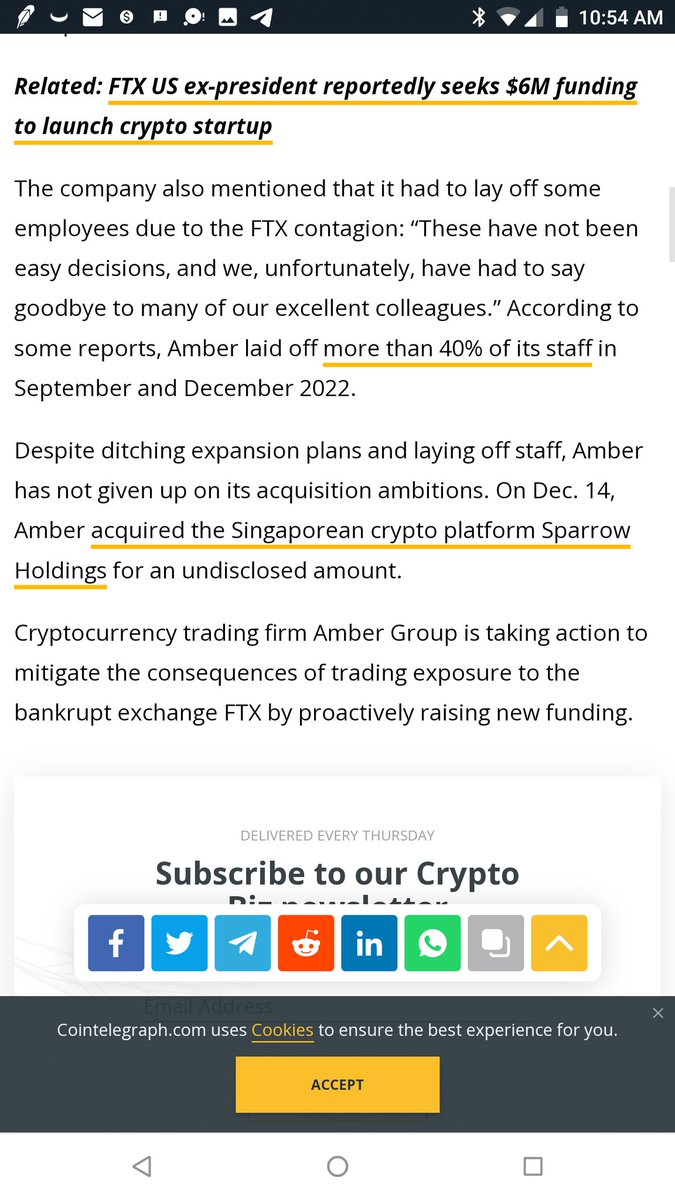
Task: Share article on Facebook
Action: pyautogui.click(x=116, y=943)
